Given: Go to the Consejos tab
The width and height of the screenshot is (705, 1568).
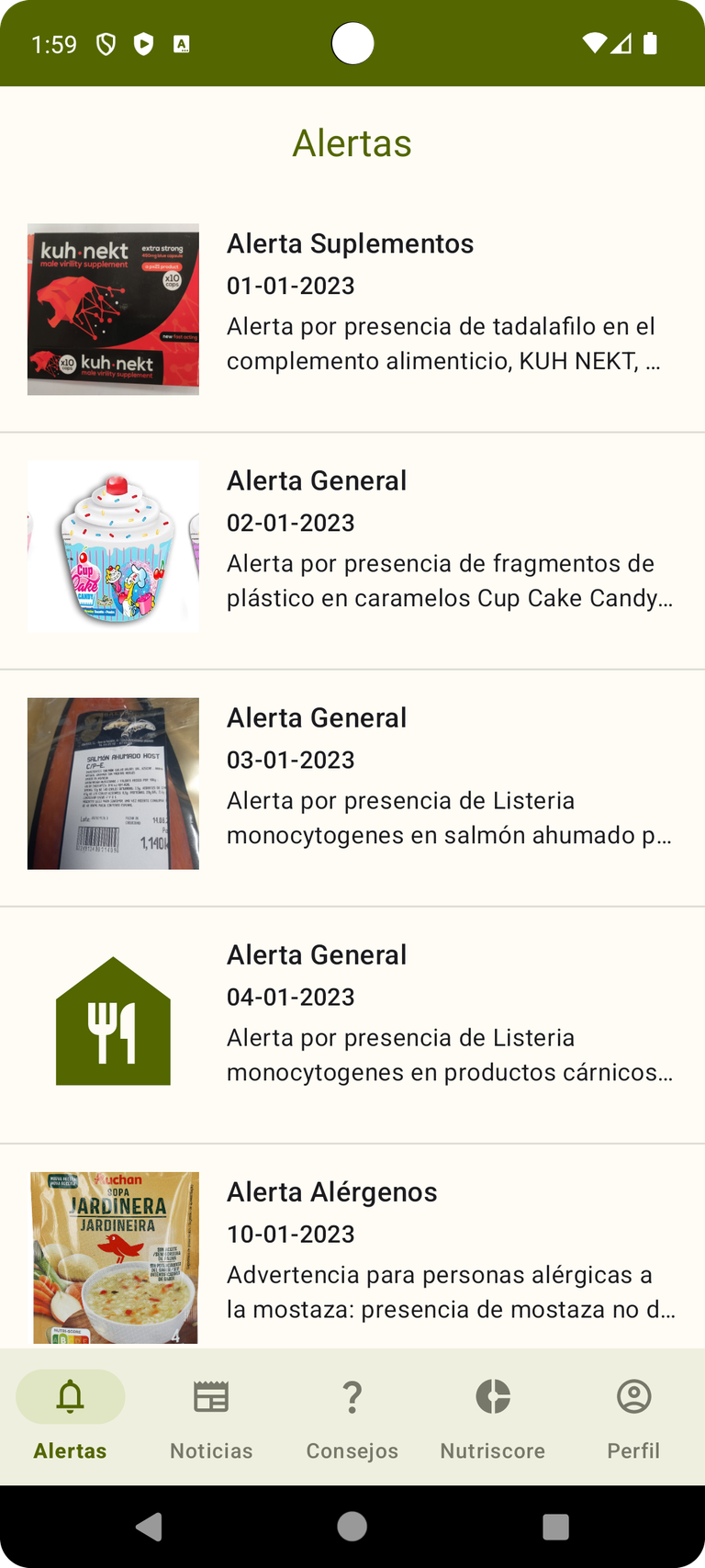Looking at the screenshot, I should [x=352, y=1416].
